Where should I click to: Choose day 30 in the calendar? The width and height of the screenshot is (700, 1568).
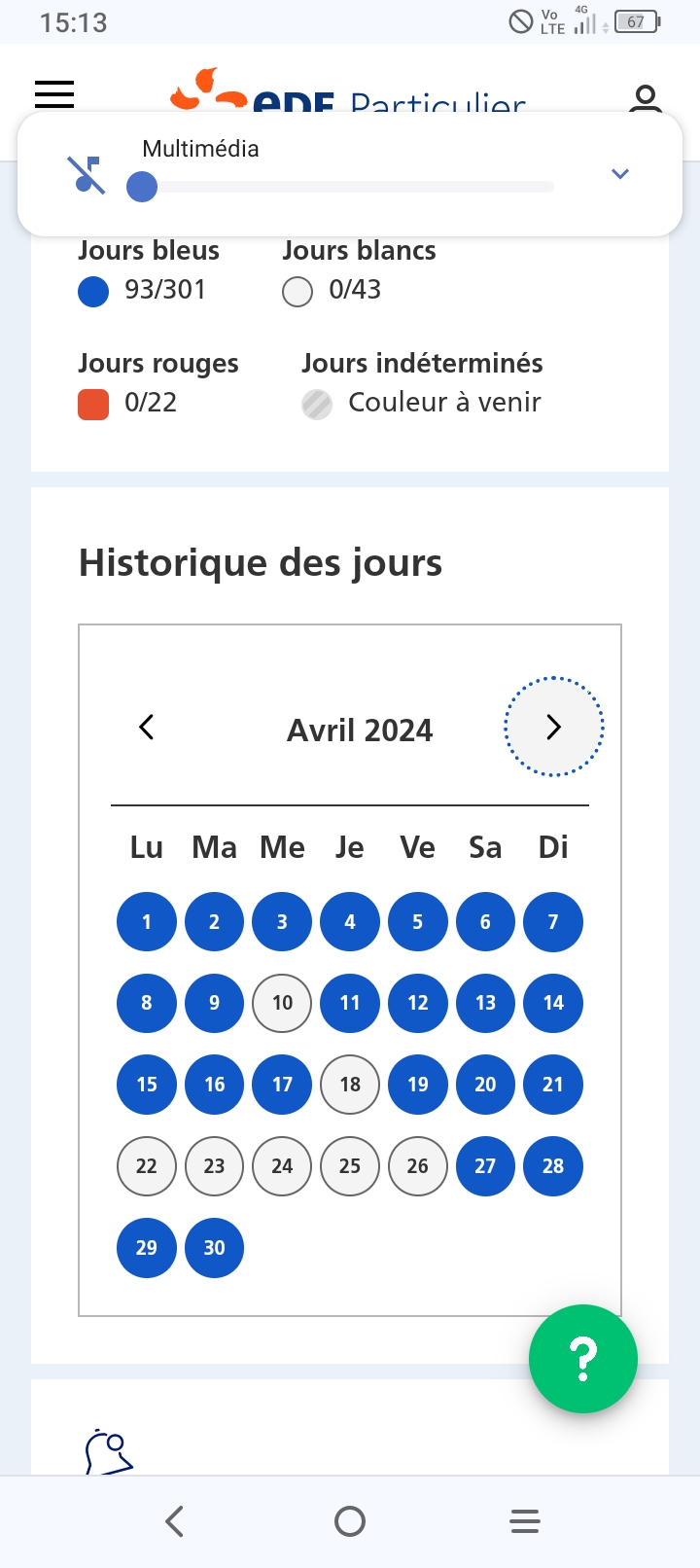(214, 1248)
